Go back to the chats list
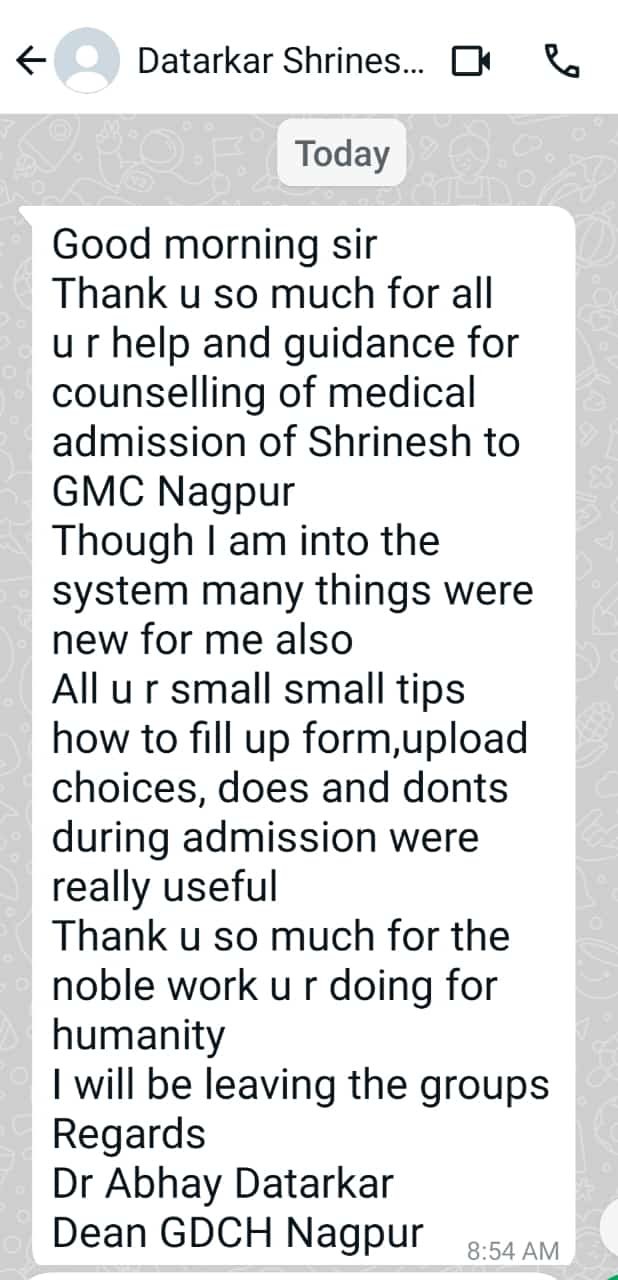 [x=31, y=62]
